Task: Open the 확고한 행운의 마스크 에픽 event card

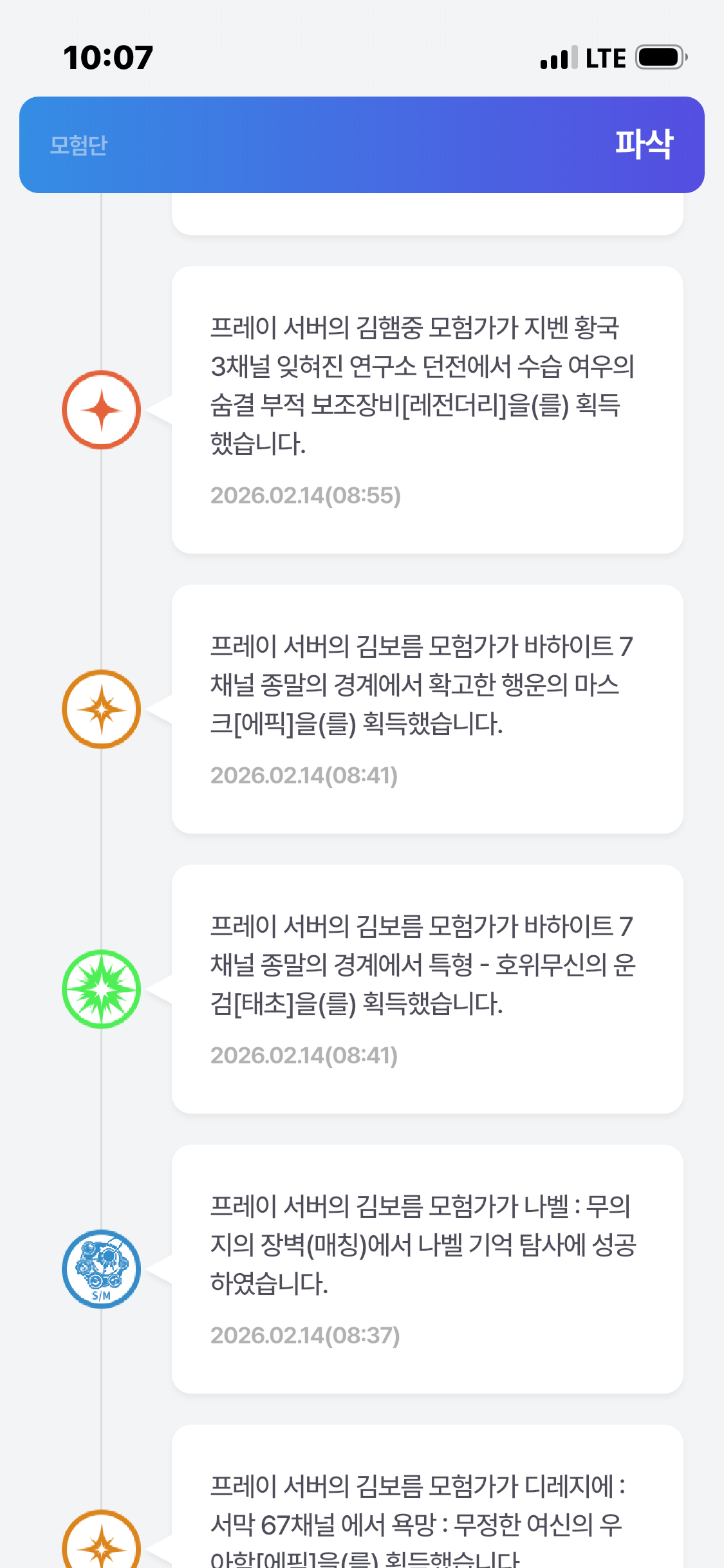Action: point(427,709)
